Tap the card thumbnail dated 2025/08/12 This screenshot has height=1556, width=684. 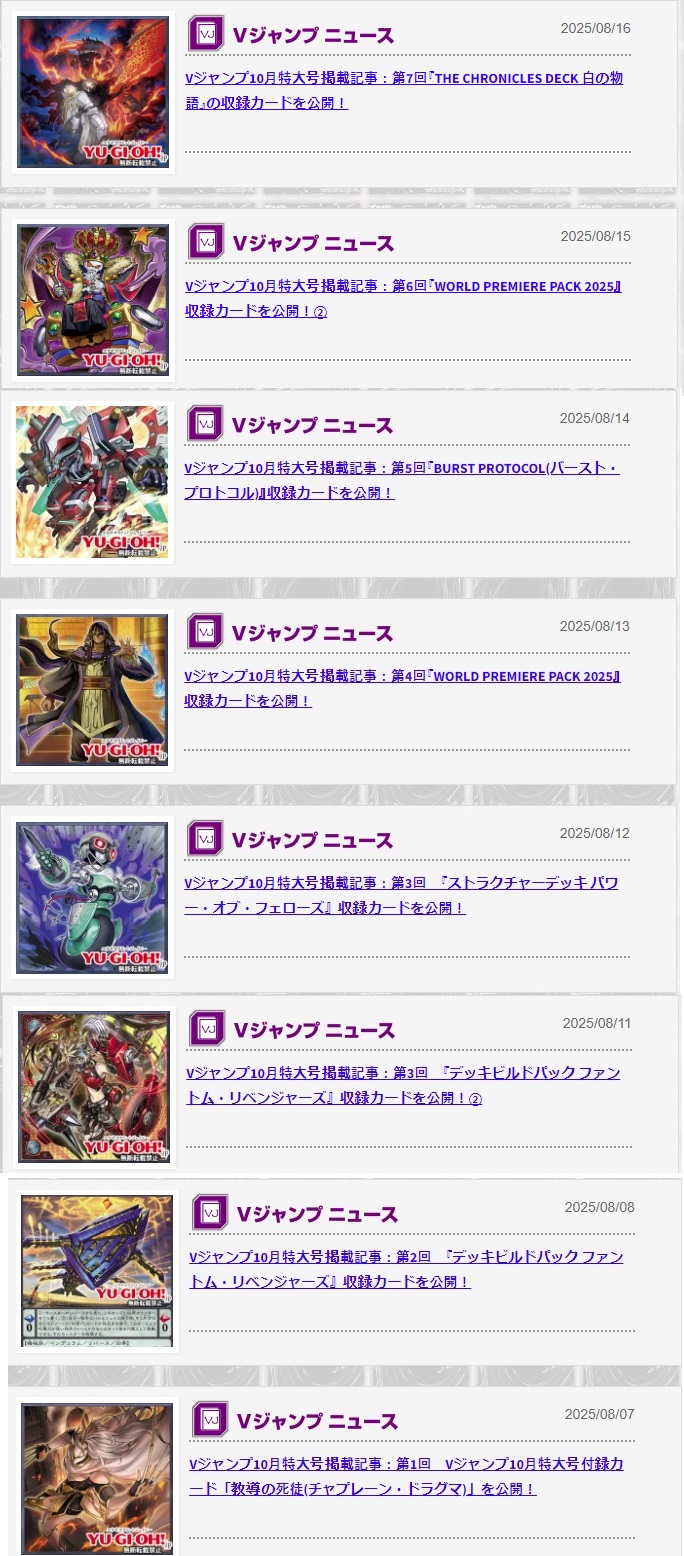click(x=92, y=897)
